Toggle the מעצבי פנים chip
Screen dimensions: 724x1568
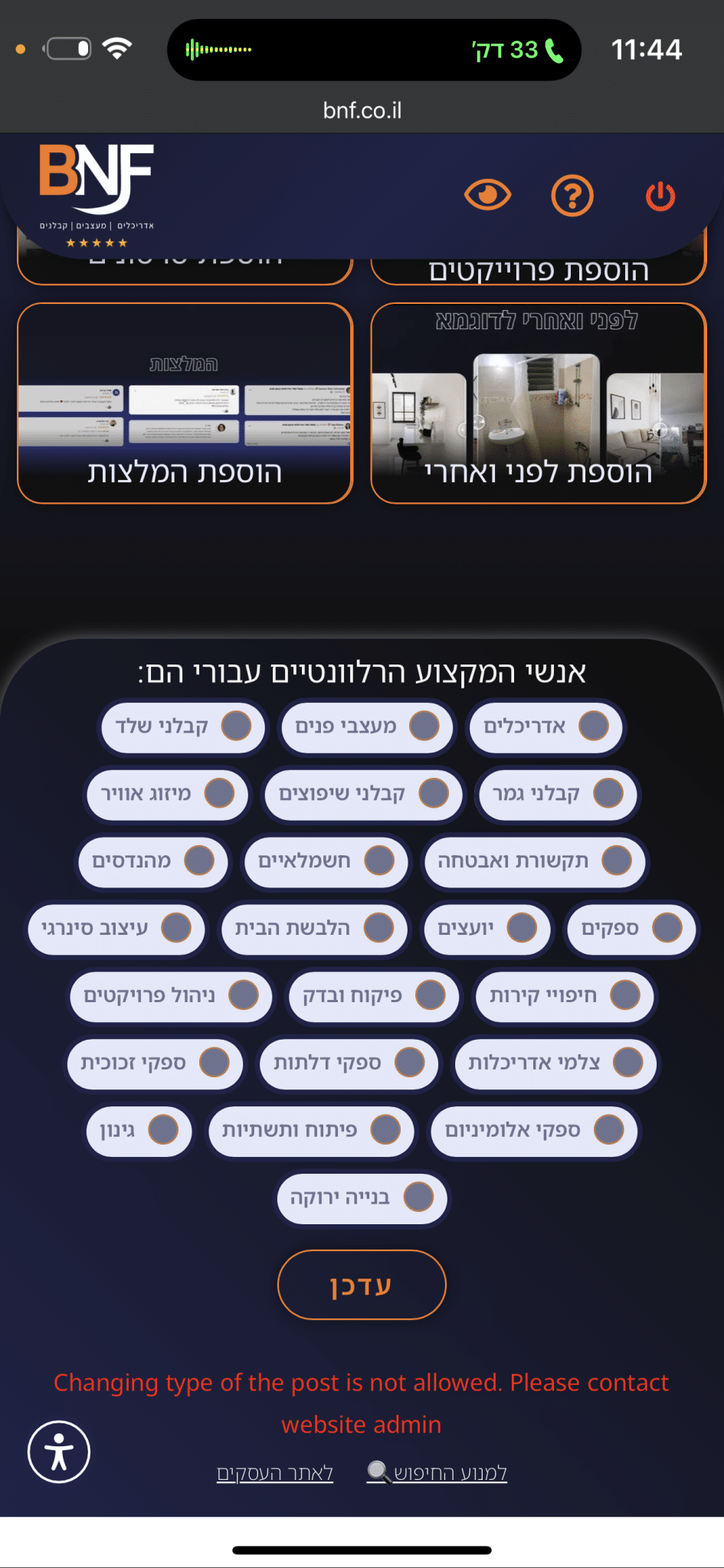(365, 726)
